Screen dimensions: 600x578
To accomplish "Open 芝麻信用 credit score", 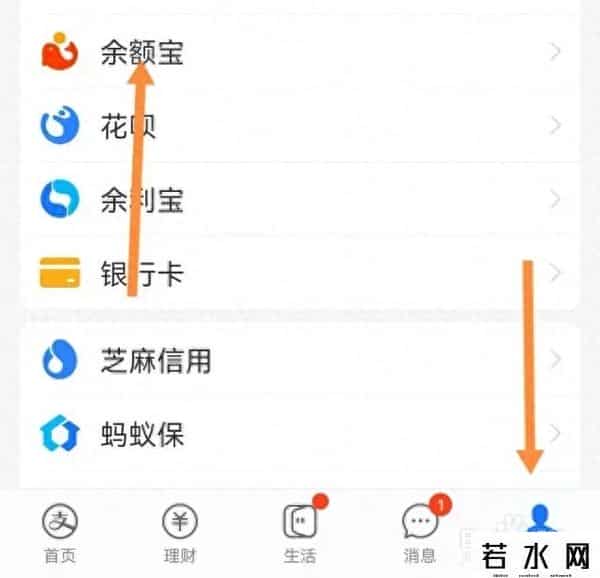I will click(x=300, y=358).
